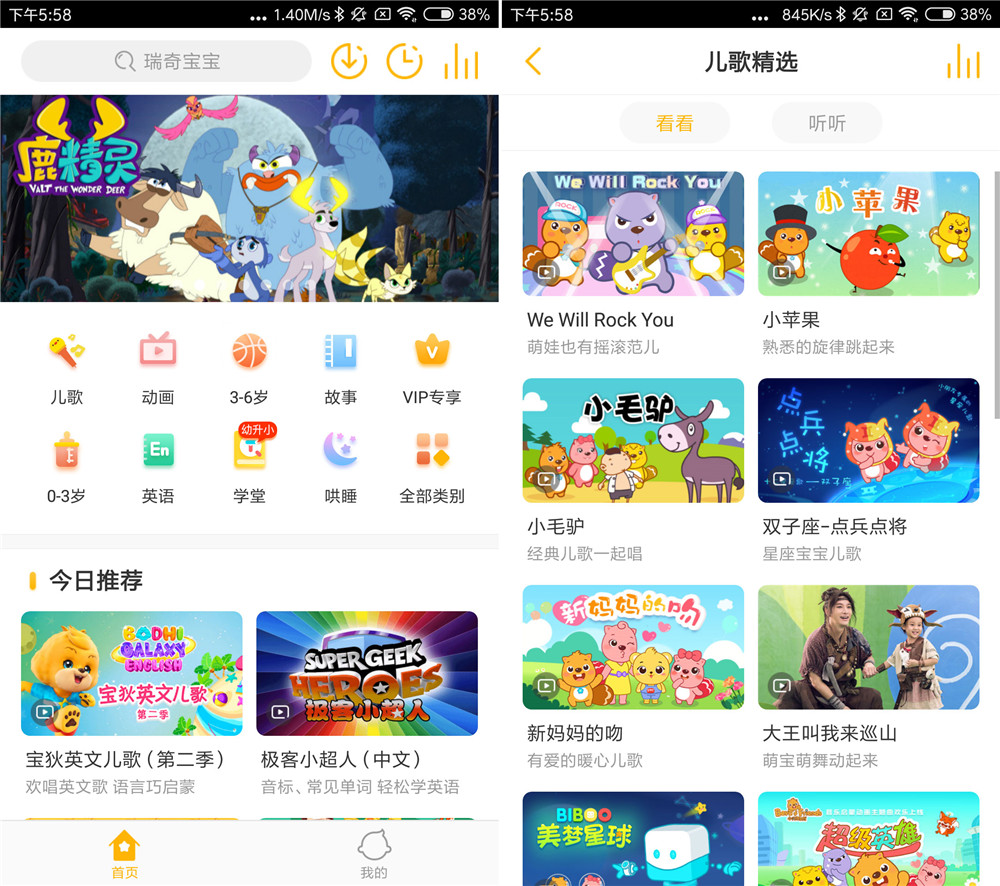
Task: Play 极客小超人（中文）
Action: (367, 673)
